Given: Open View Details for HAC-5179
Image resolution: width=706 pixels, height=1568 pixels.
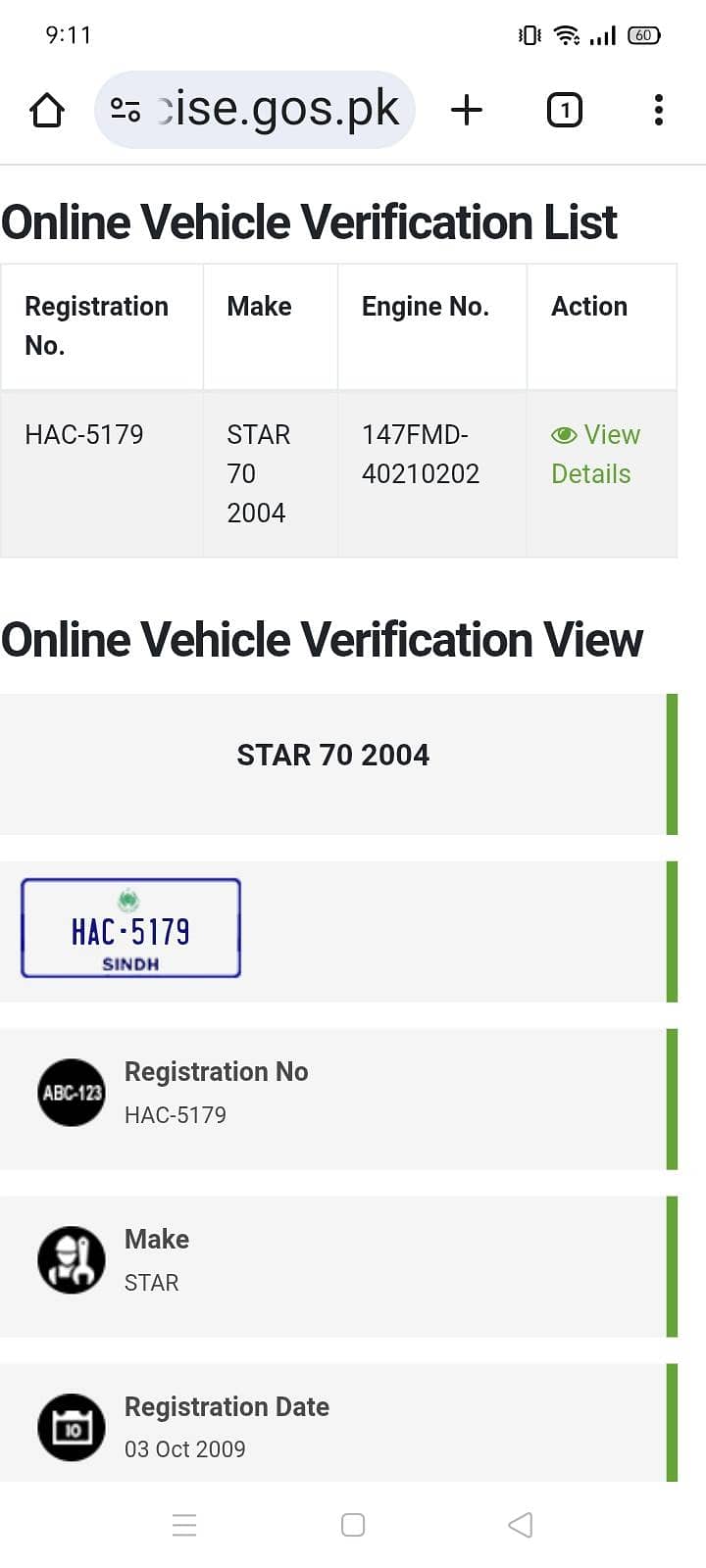Looking at the screenshot, I should [x=595, y=454].
